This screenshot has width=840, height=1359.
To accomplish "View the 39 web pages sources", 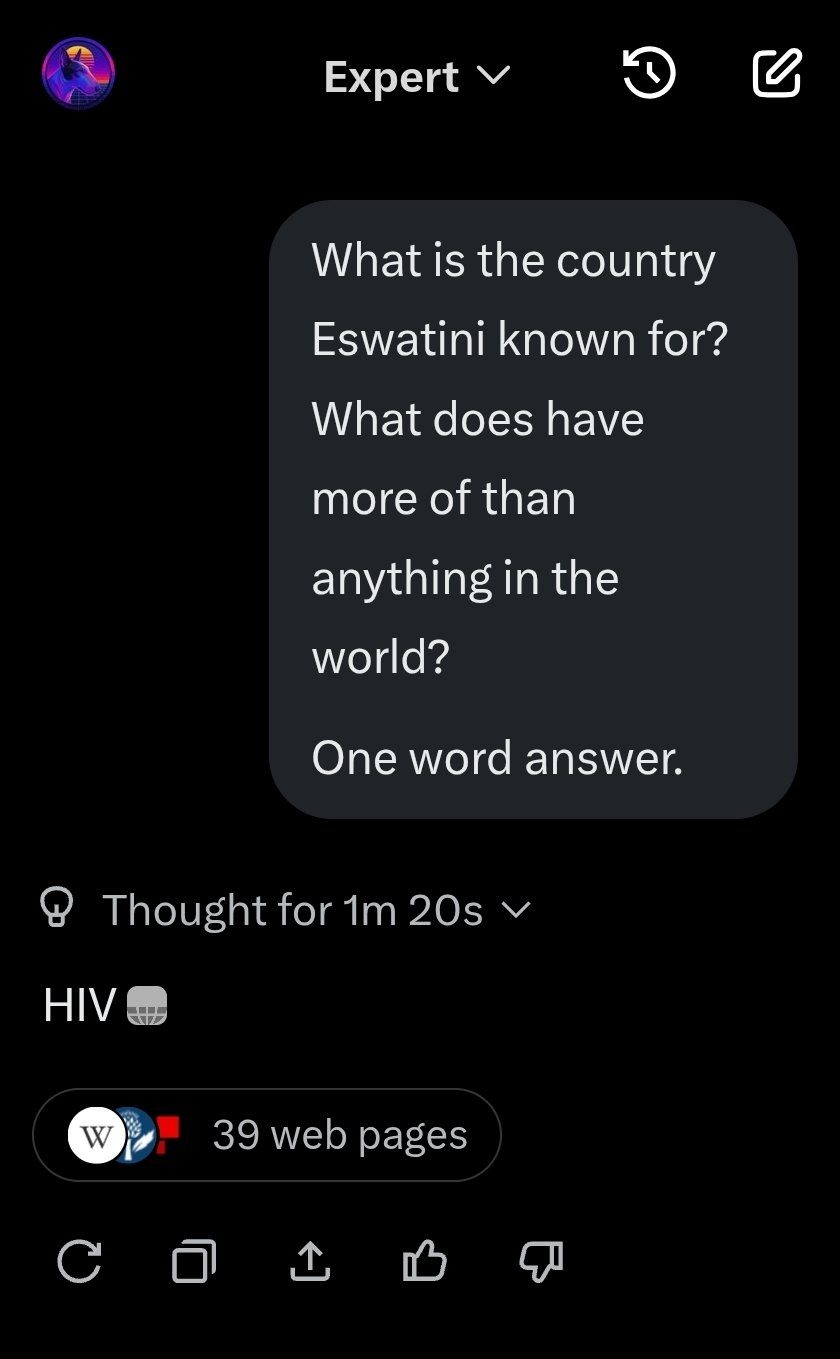I will (x=267, y=1135).
